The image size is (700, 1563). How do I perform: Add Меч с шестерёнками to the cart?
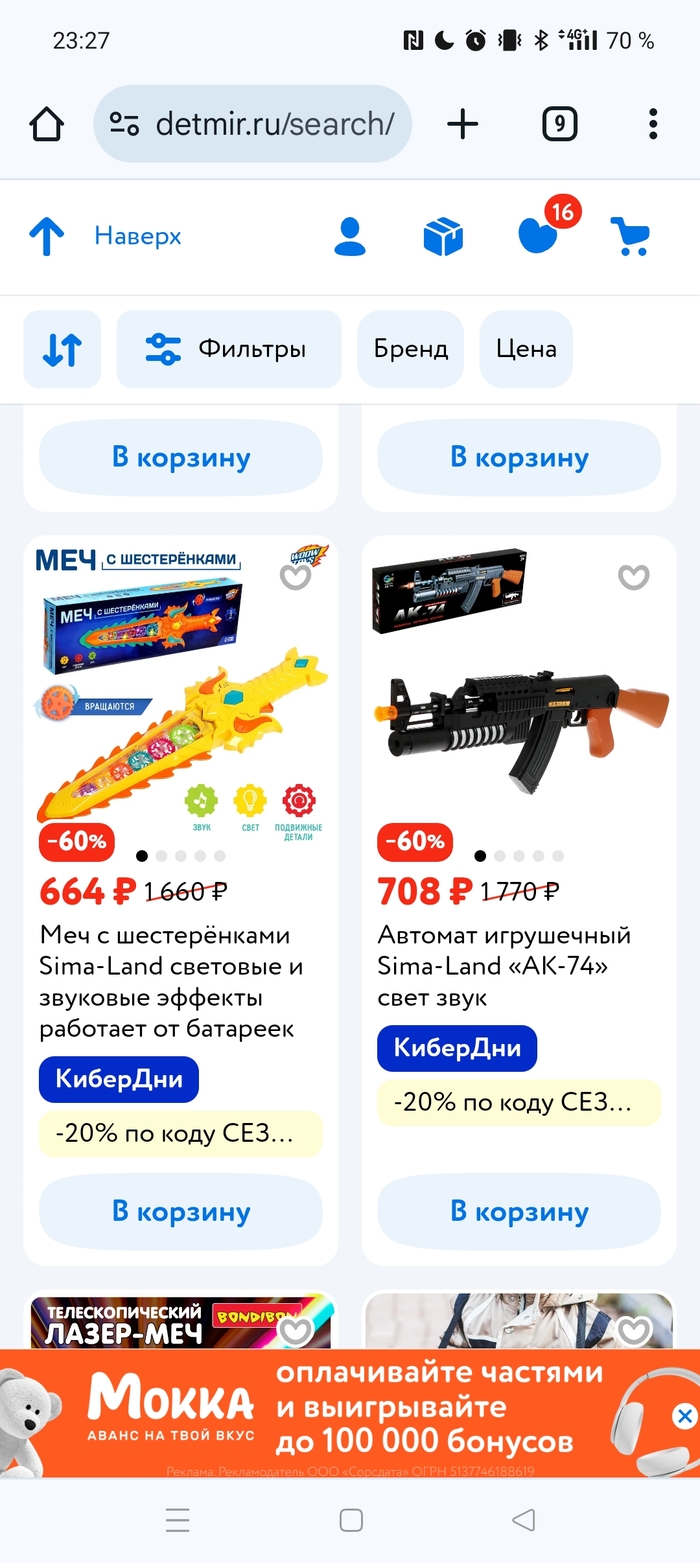coord(181,1211)
